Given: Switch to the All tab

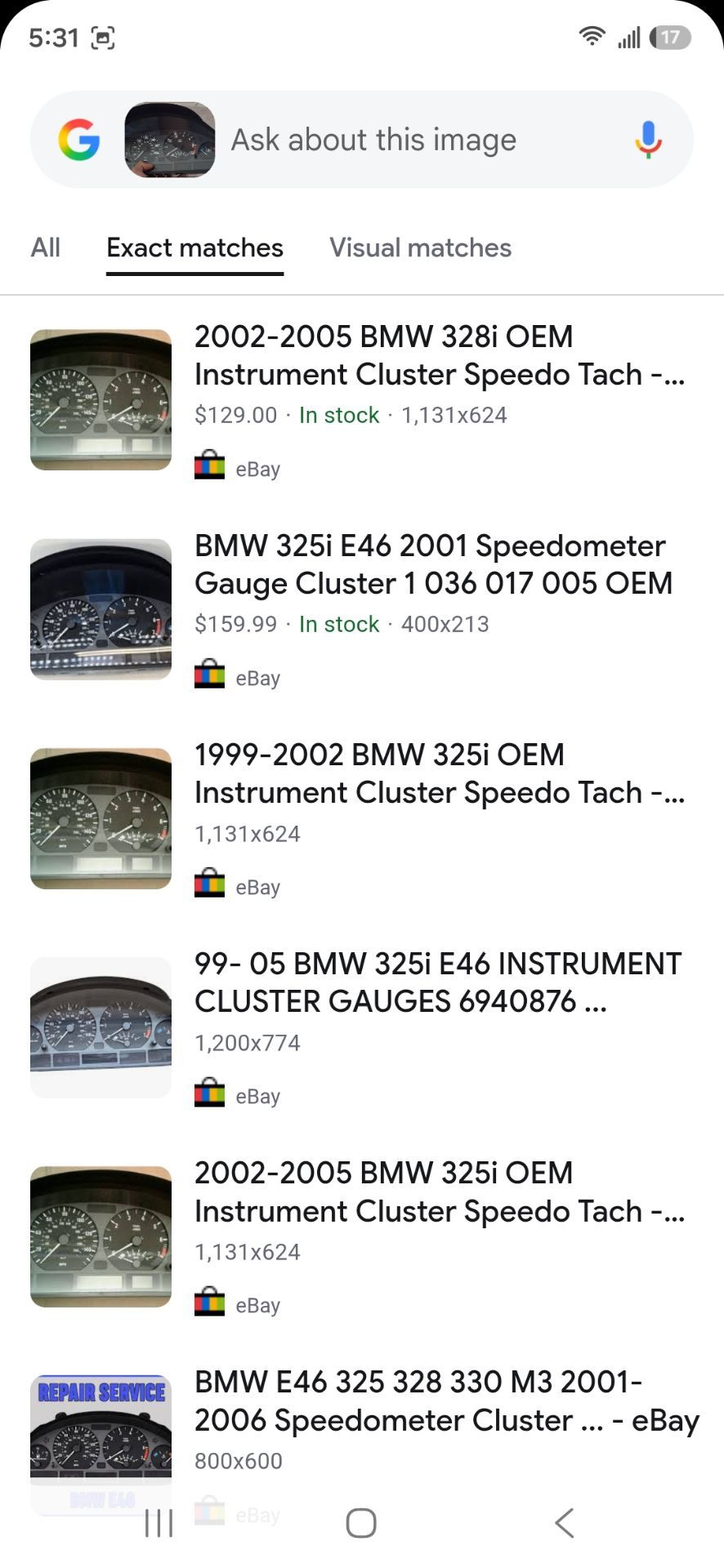Looking at the screenshot, I should pos(46,247).
